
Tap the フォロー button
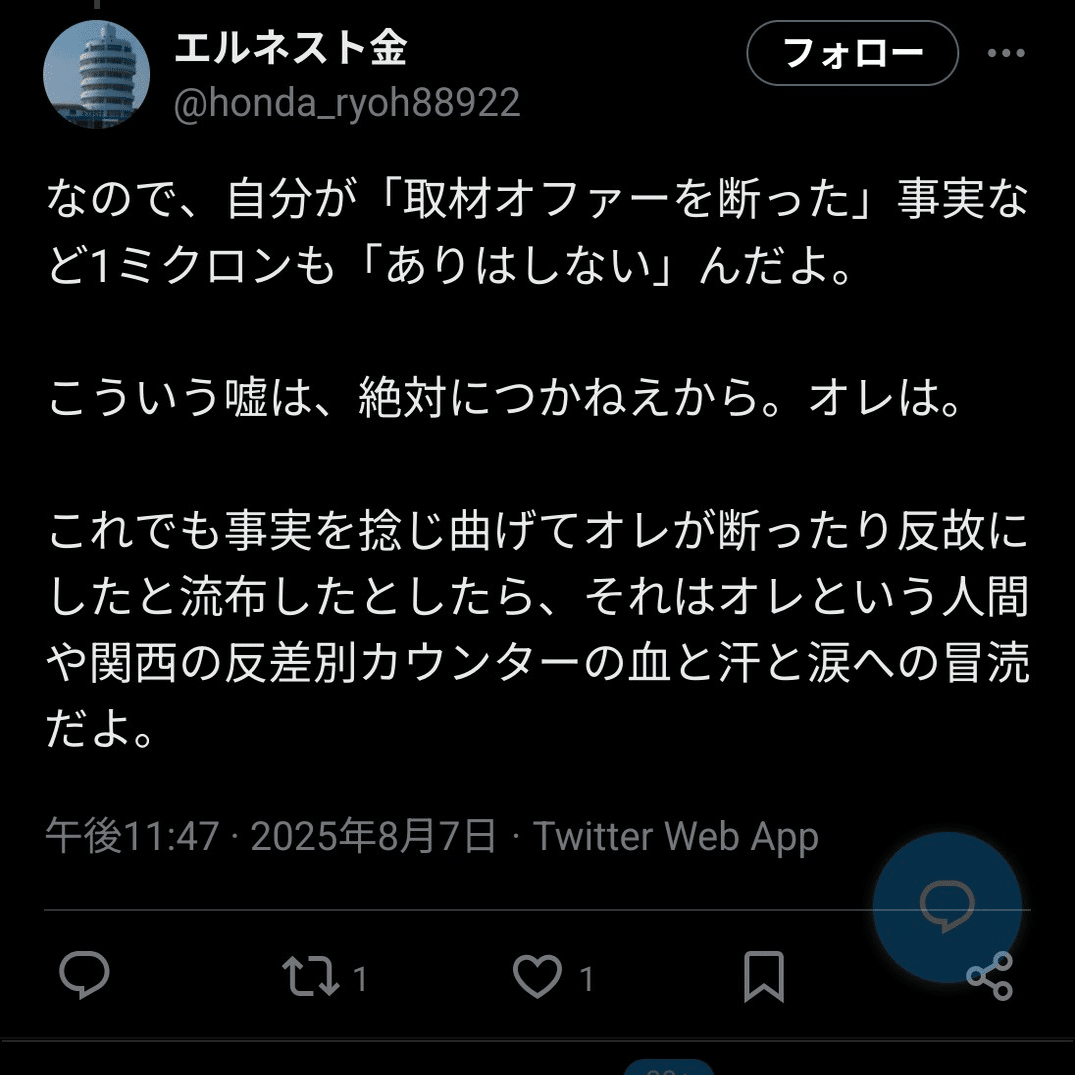852,53
